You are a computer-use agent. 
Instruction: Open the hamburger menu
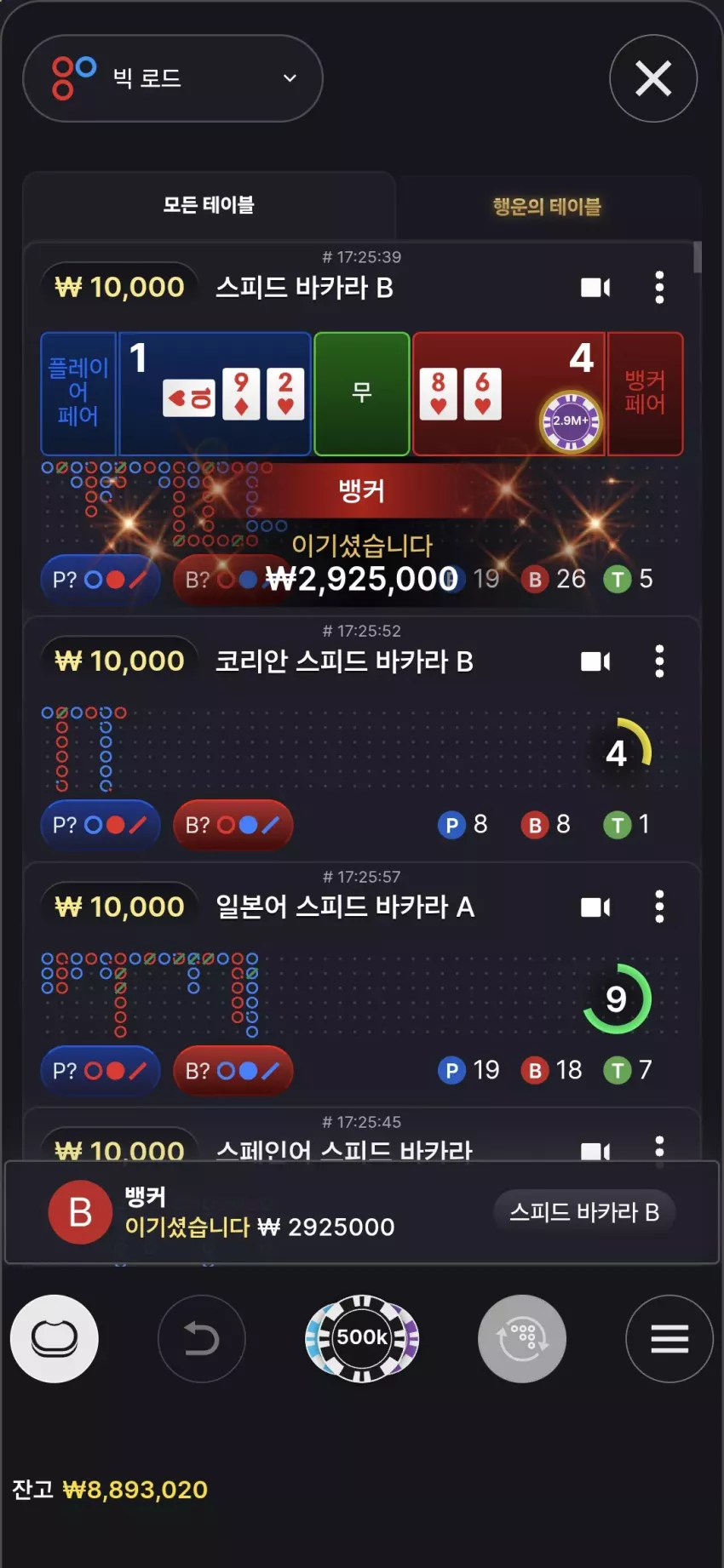point(669,1339)
